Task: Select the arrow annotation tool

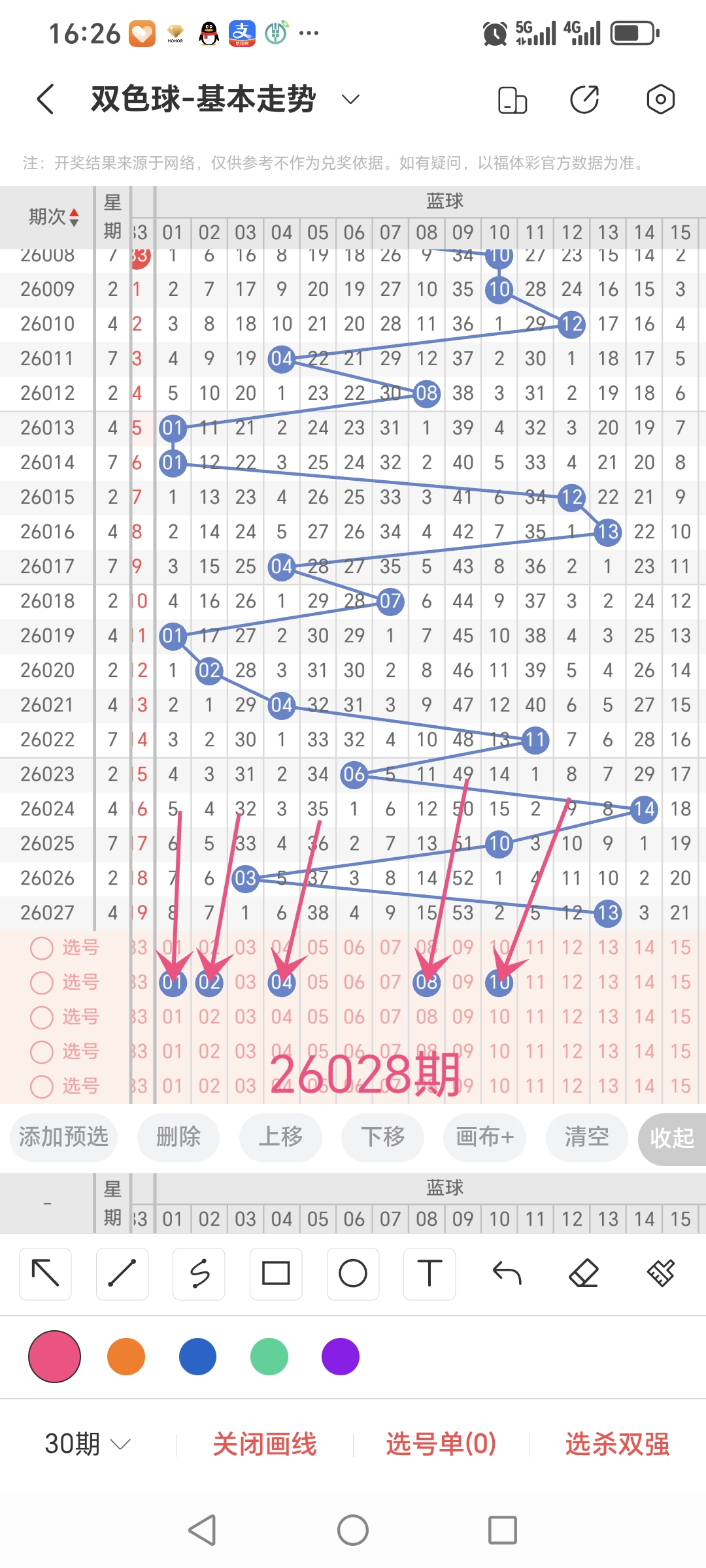Action: click(x=45, y=1273)
